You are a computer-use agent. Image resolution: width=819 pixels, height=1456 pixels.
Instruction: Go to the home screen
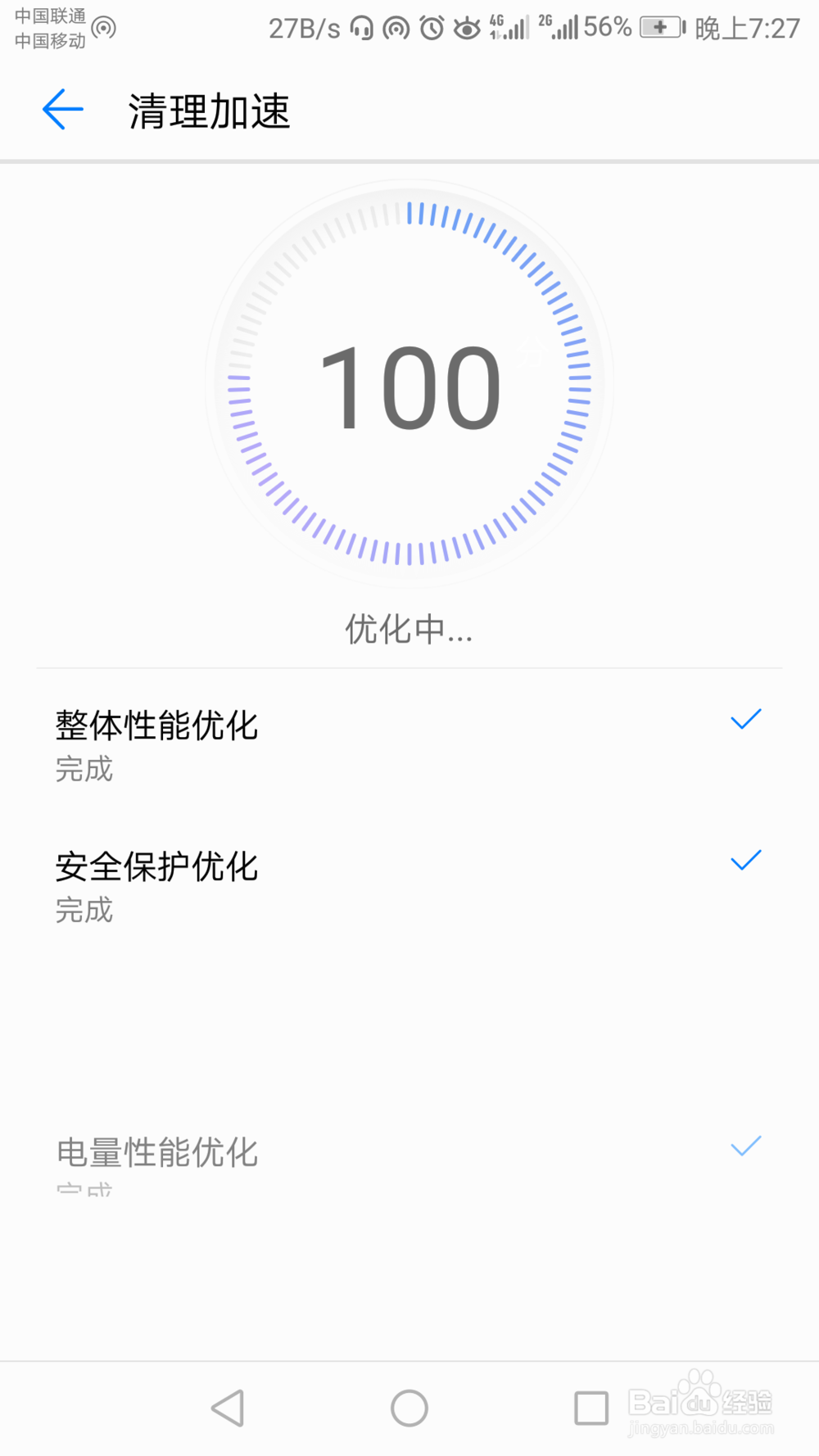(x=409, y=1408)
